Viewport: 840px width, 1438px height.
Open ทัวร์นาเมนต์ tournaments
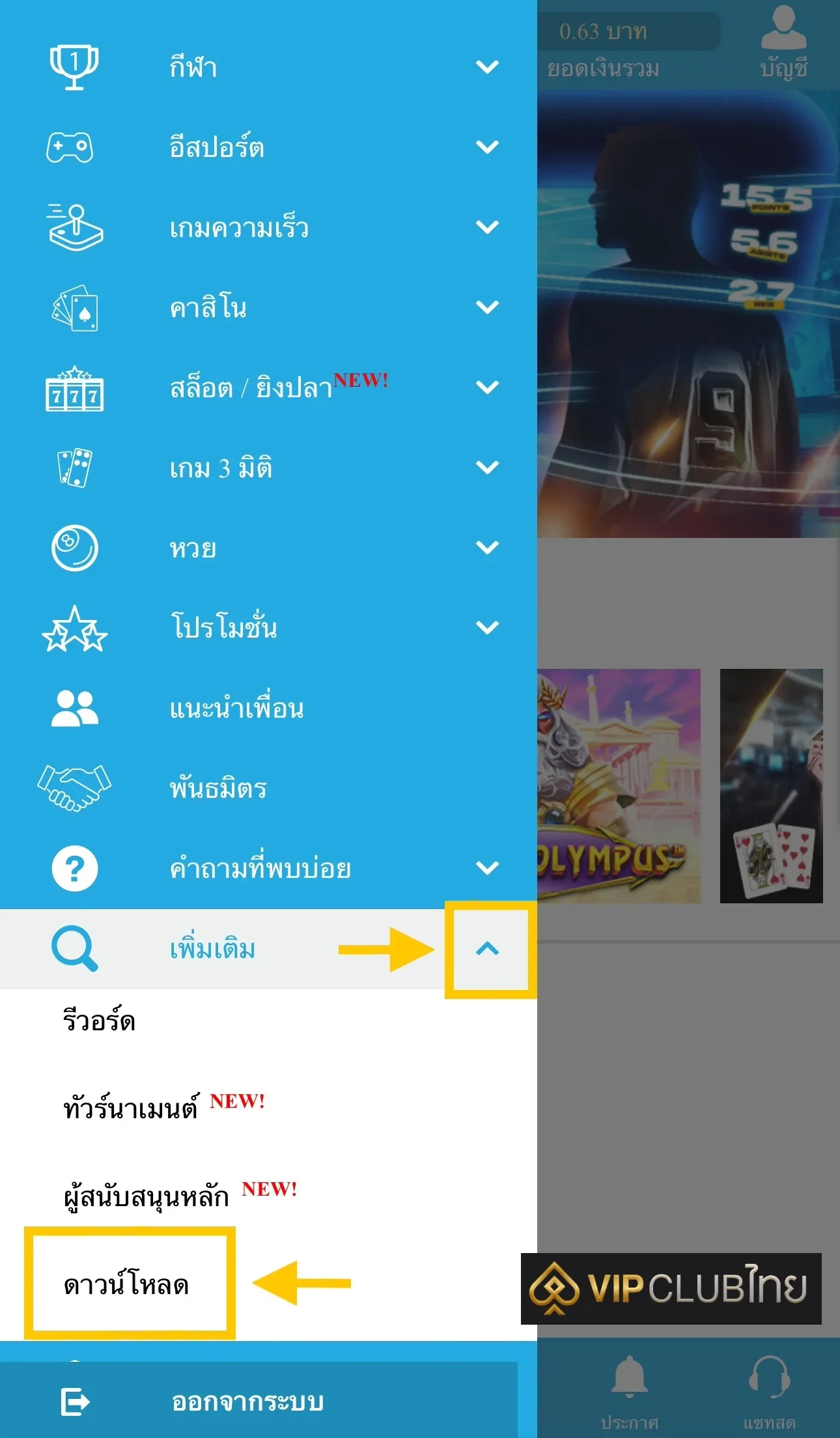pyautogui.click(x=131, y=1108)
